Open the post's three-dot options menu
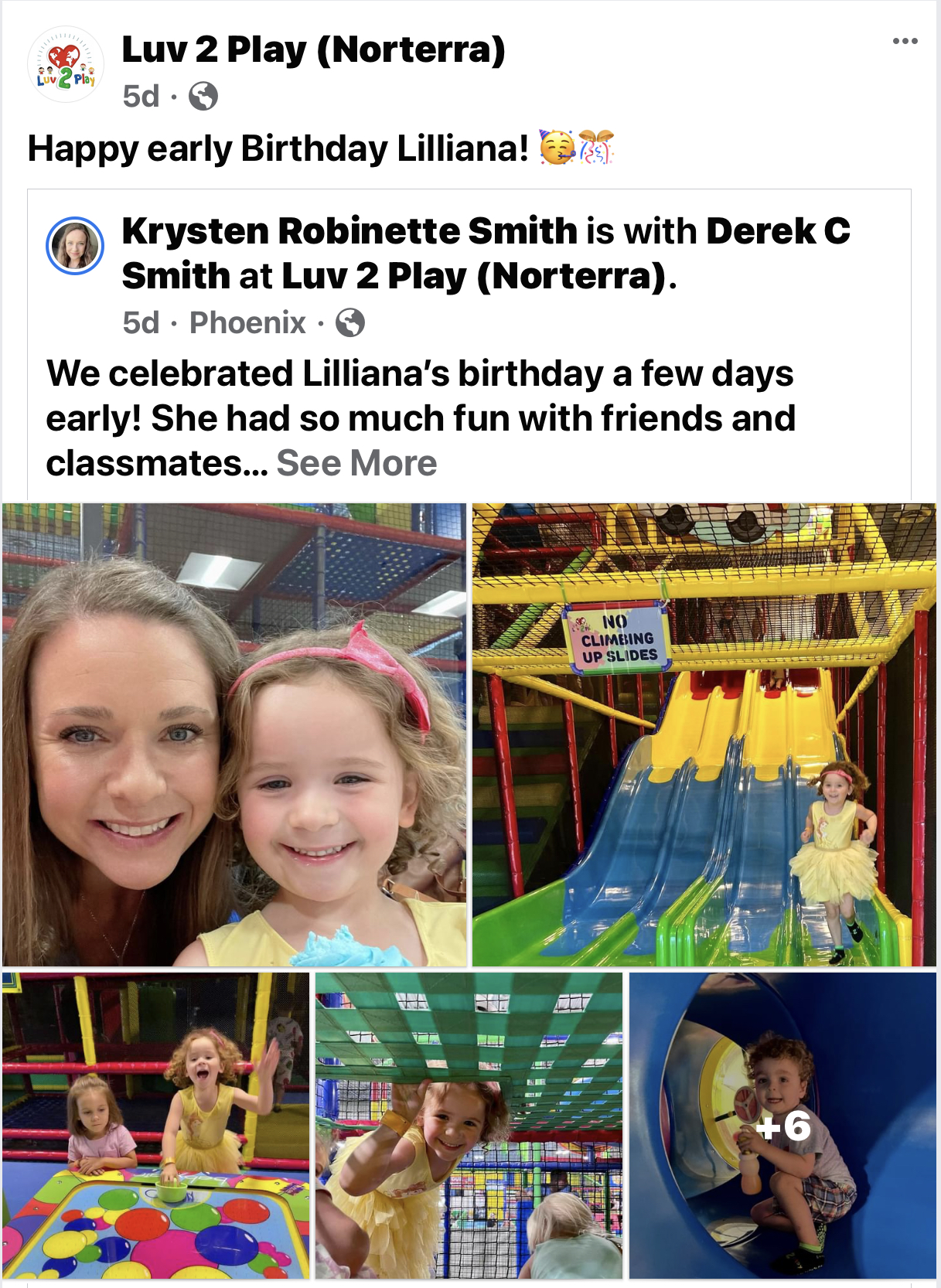941x1288 pixels. [904, 42]
